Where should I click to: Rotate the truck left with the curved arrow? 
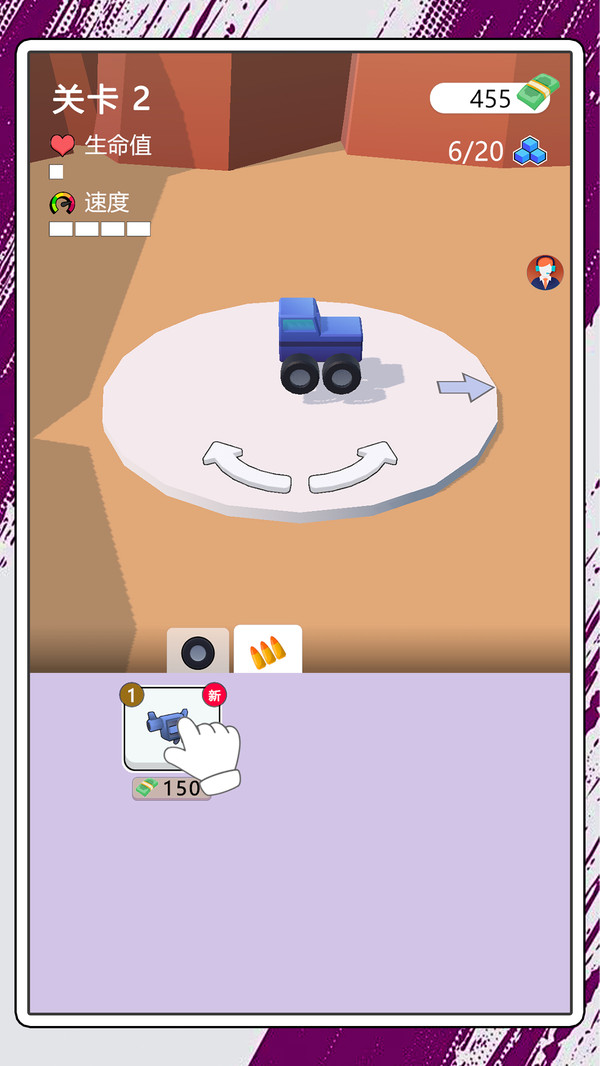(247, 466)
